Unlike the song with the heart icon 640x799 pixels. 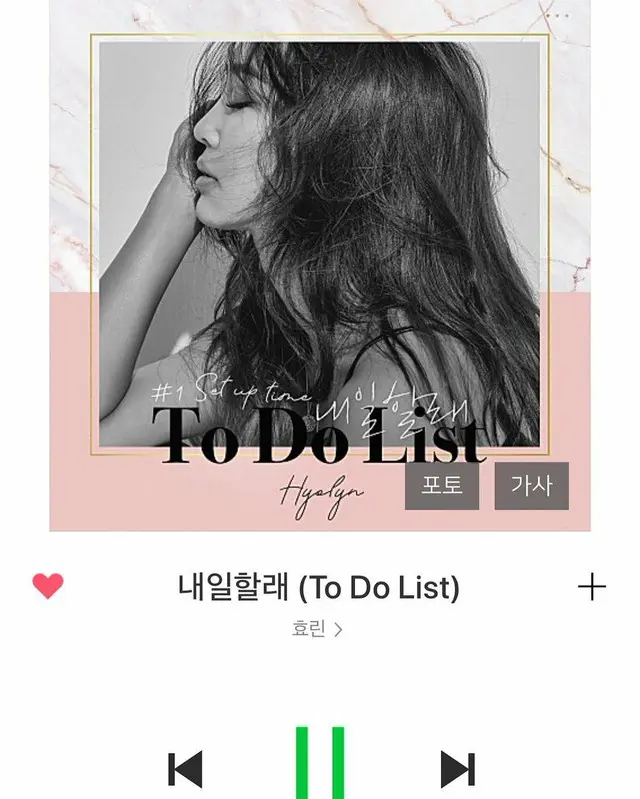coord(47,586)
